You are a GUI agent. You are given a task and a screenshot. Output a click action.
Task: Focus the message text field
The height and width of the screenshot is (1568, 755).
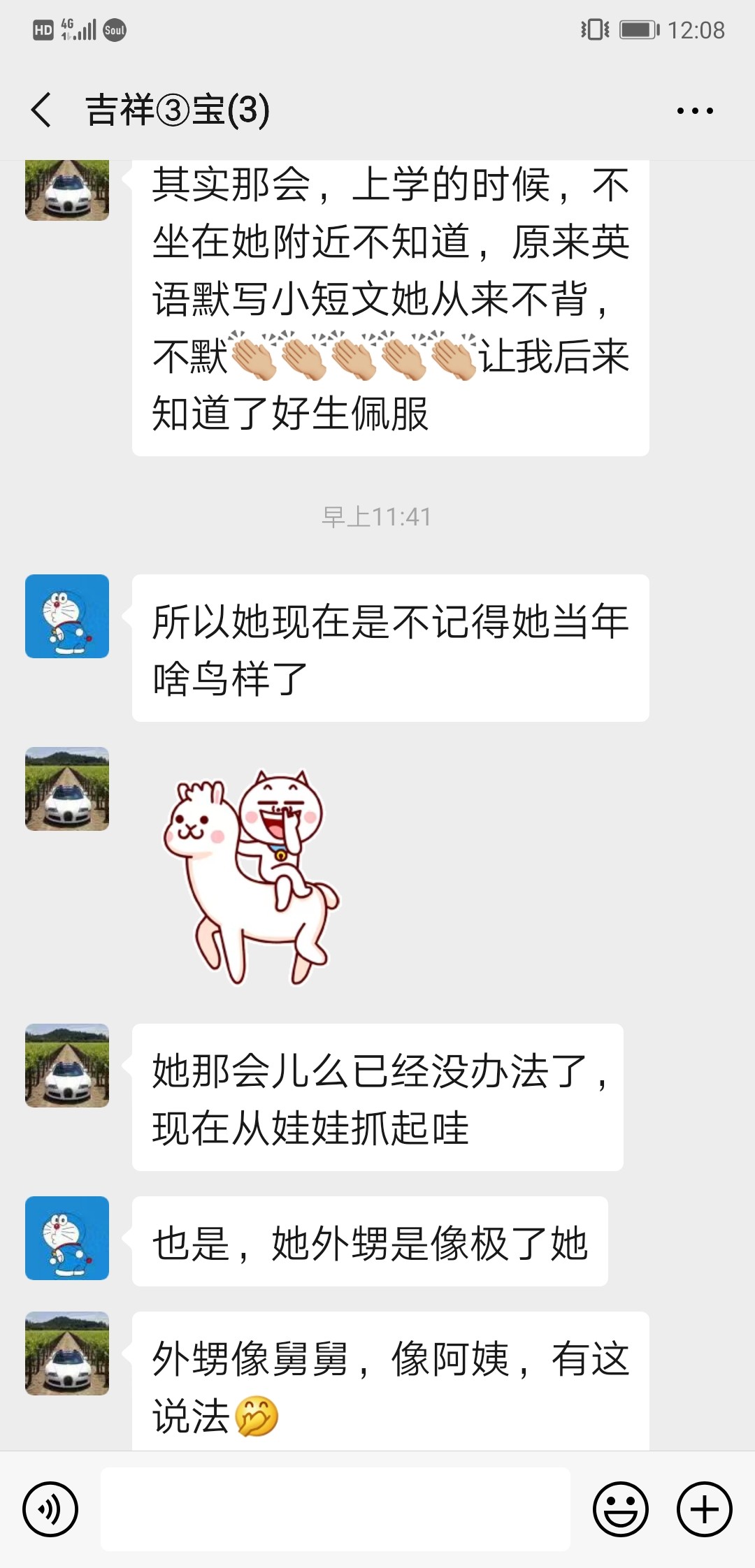tap(336, 1509)
